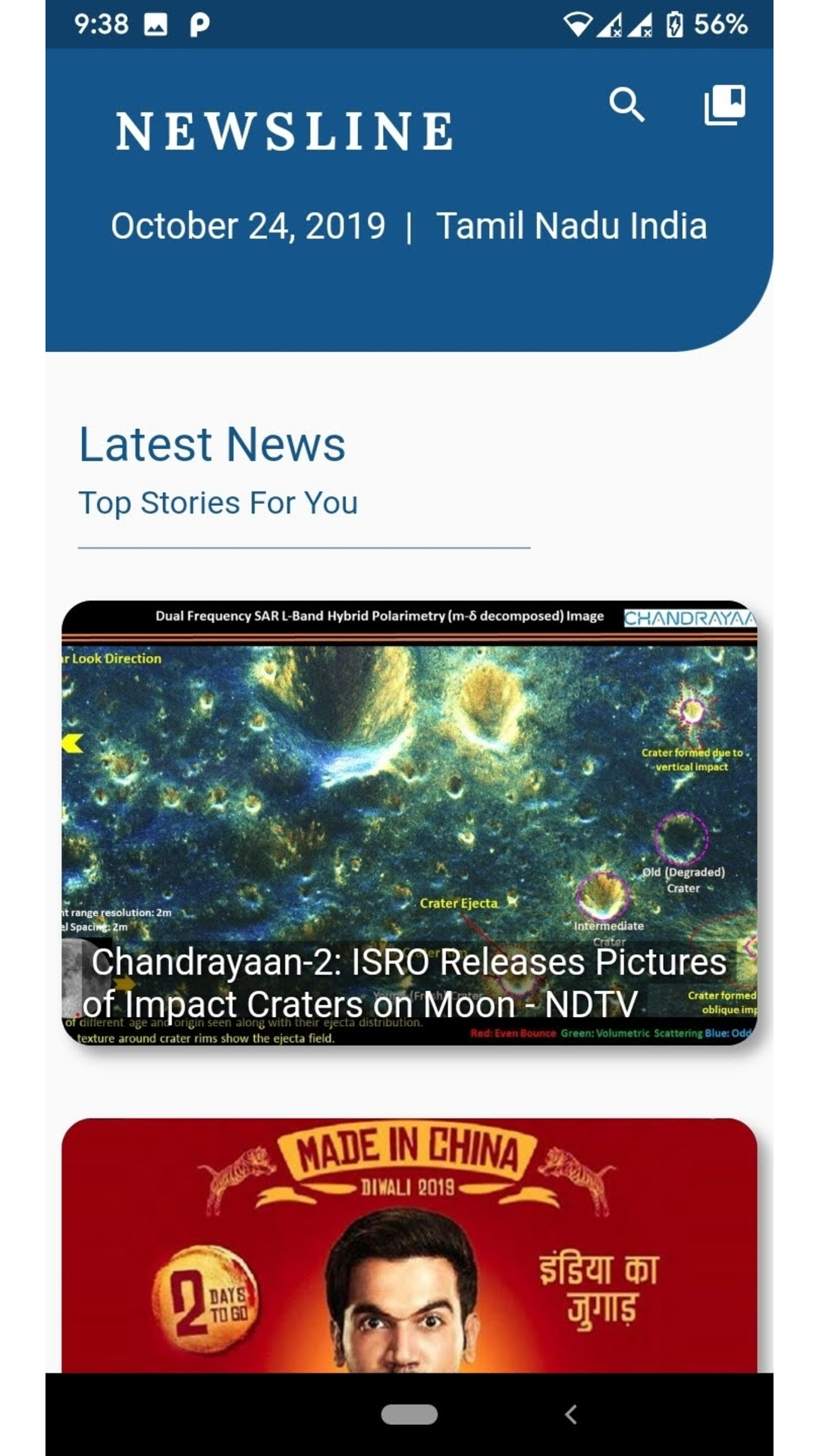Open the search icon in the header

(626, 105)
